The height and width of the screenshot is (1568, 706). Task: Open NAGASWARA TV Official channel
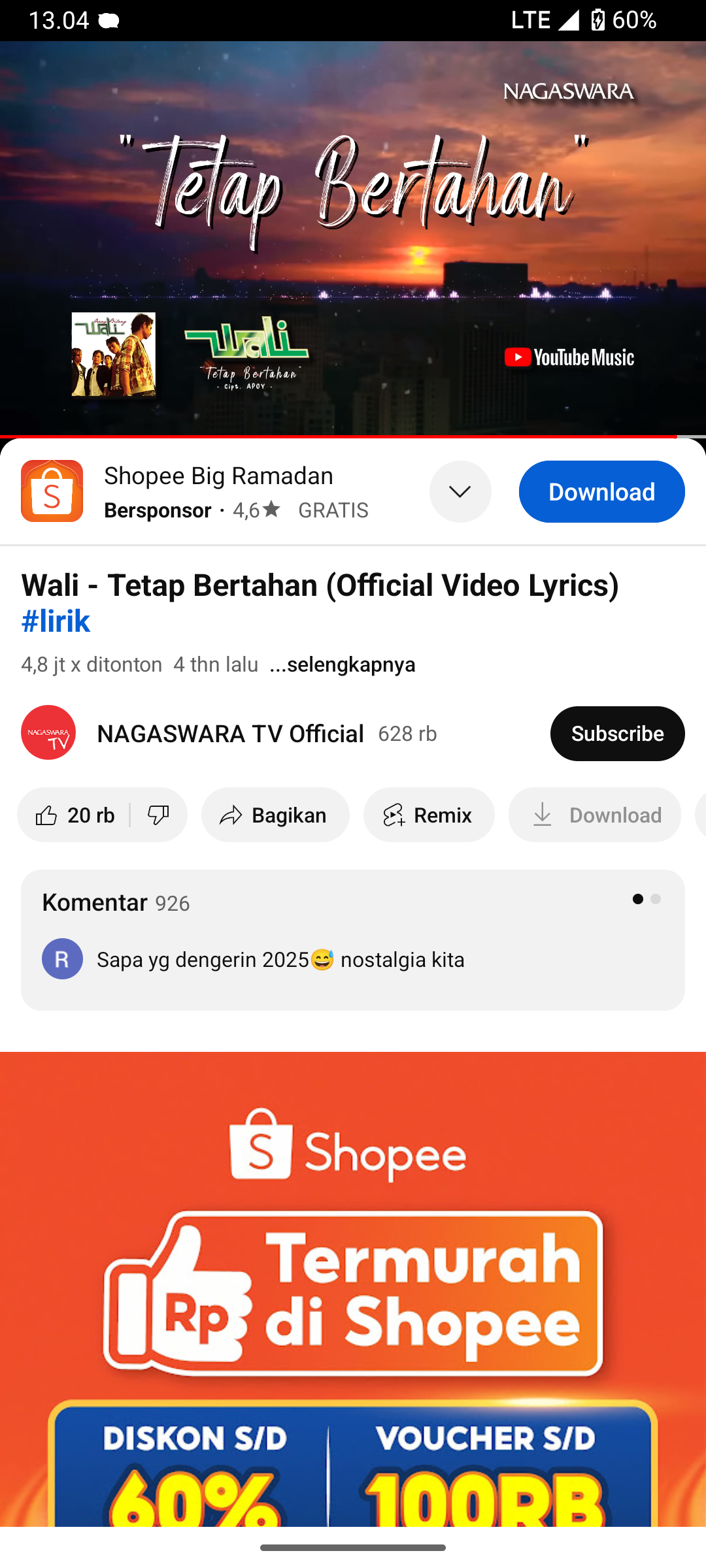[x=229, y=734]
